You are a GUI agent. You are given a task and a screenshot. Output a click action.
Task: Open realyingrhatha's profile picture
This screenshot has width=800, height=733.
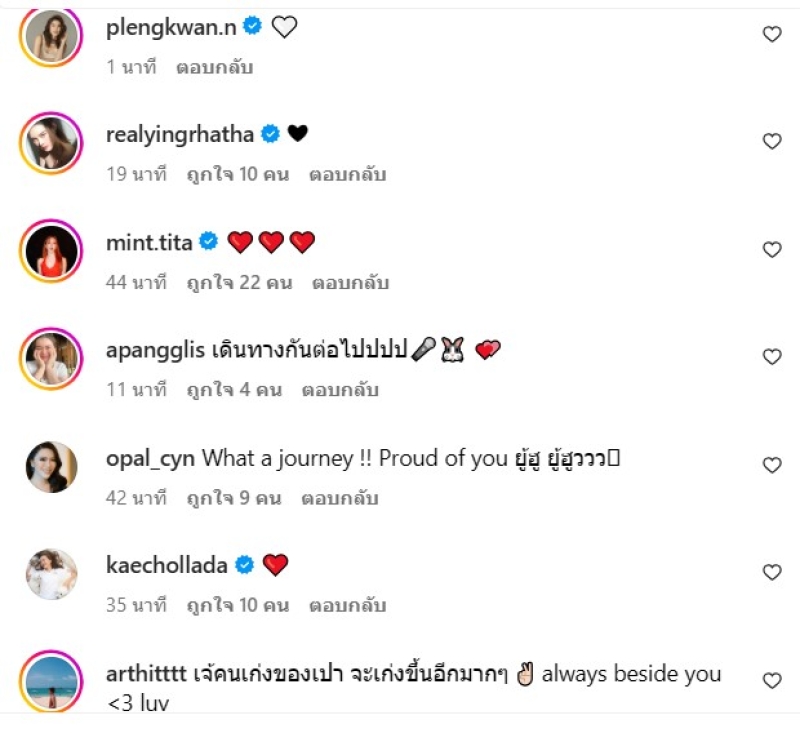coord(49,144)
